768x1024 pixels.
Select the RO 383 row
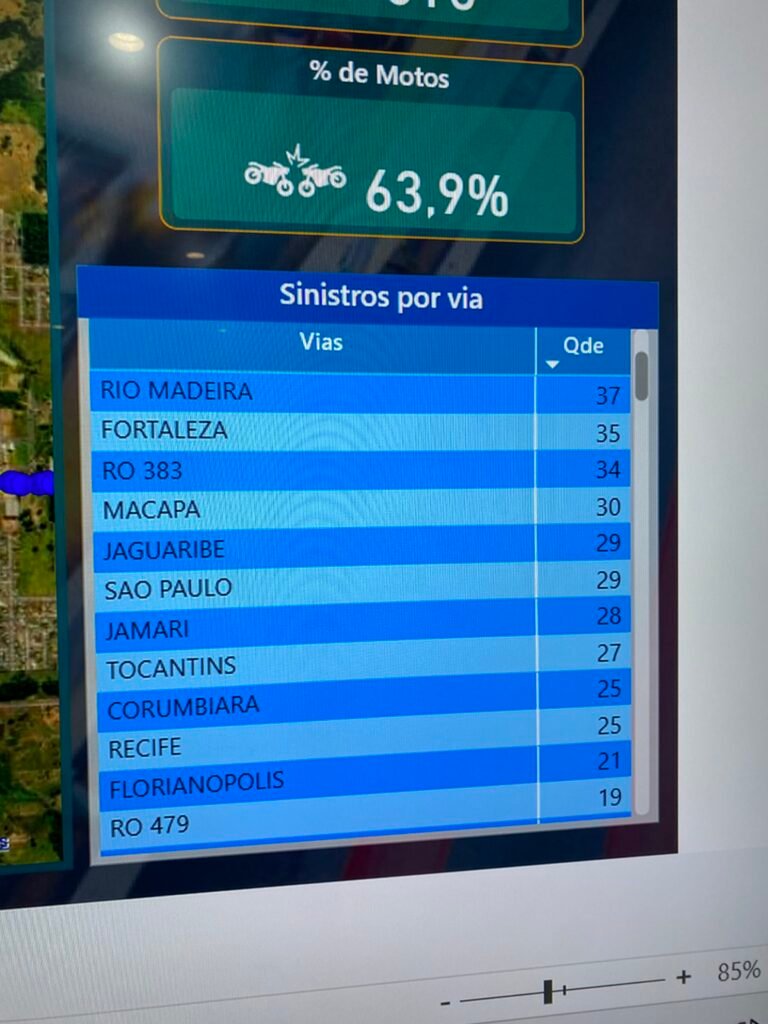pyautogui.click(x=142, y=469)
